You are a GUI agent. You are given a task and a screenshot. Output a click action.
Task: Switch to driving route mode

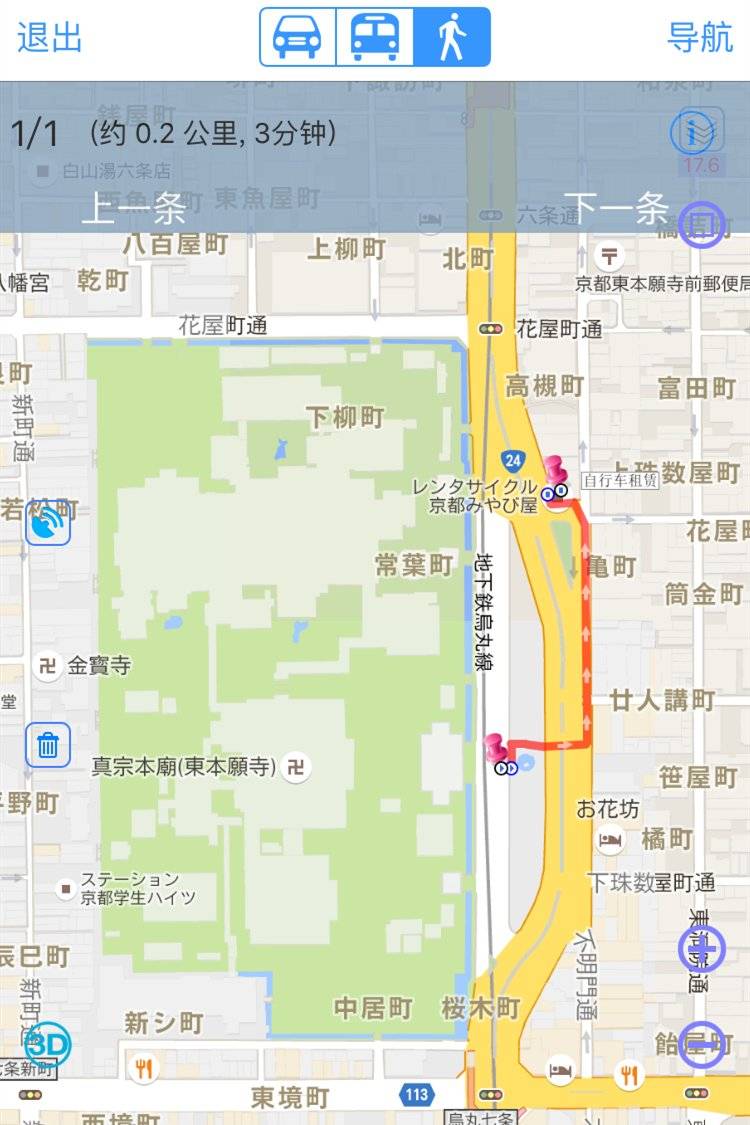298,37
